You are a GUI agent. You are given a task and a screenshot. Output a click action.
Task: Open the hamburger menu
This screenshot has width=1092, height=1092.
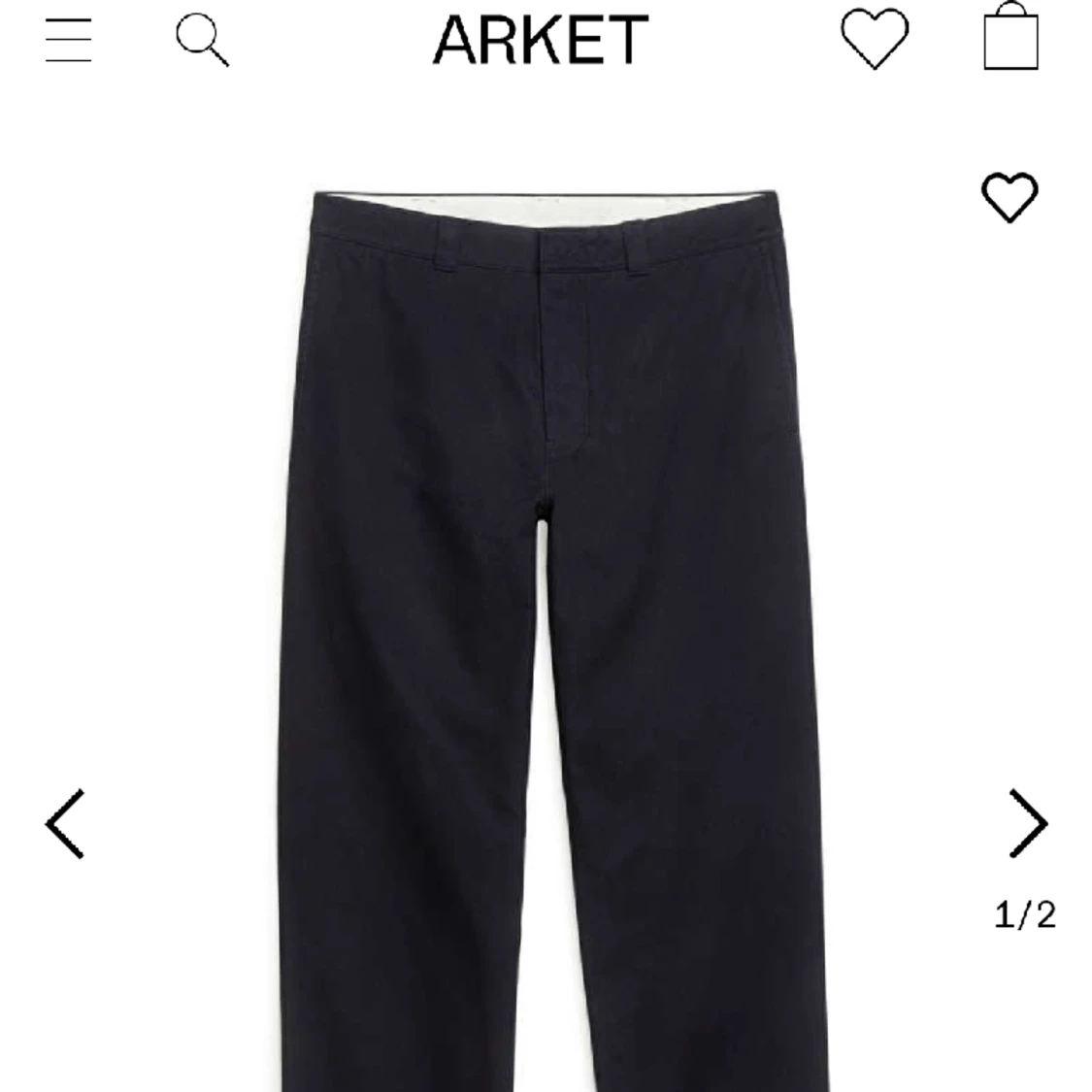pos(68,40)
